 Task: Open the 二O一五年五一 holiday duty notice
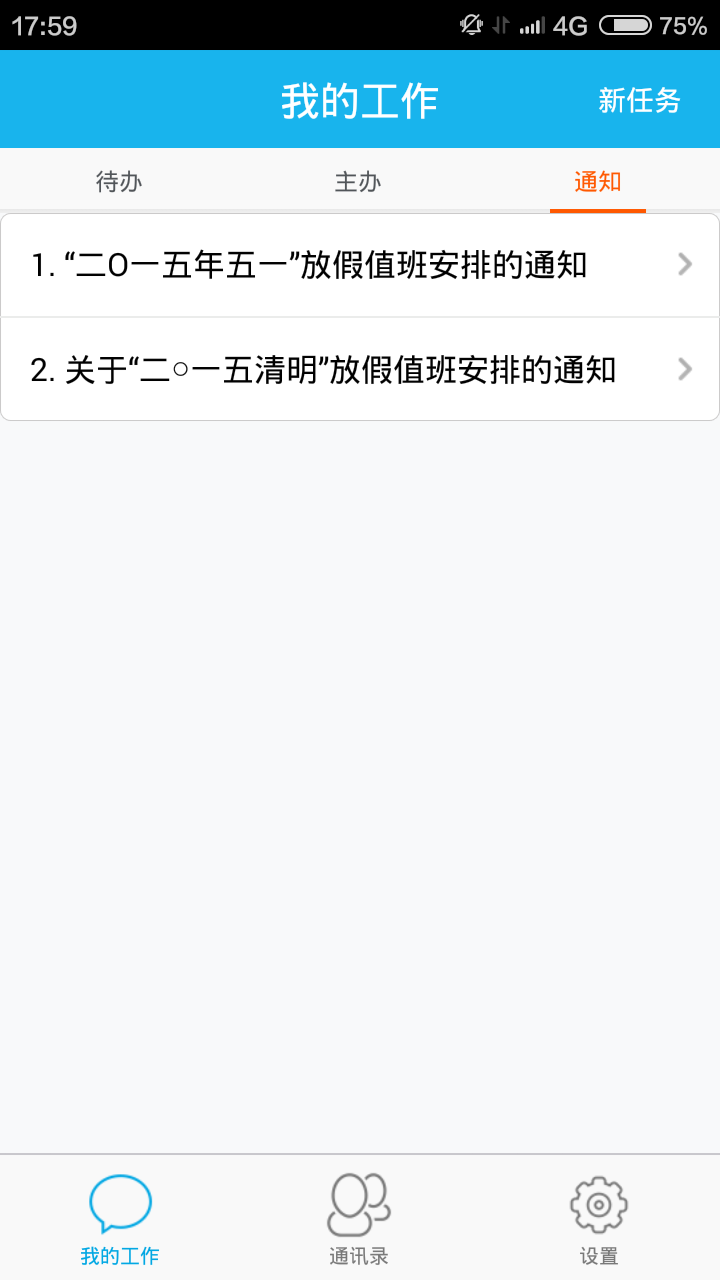coord(360,265)
